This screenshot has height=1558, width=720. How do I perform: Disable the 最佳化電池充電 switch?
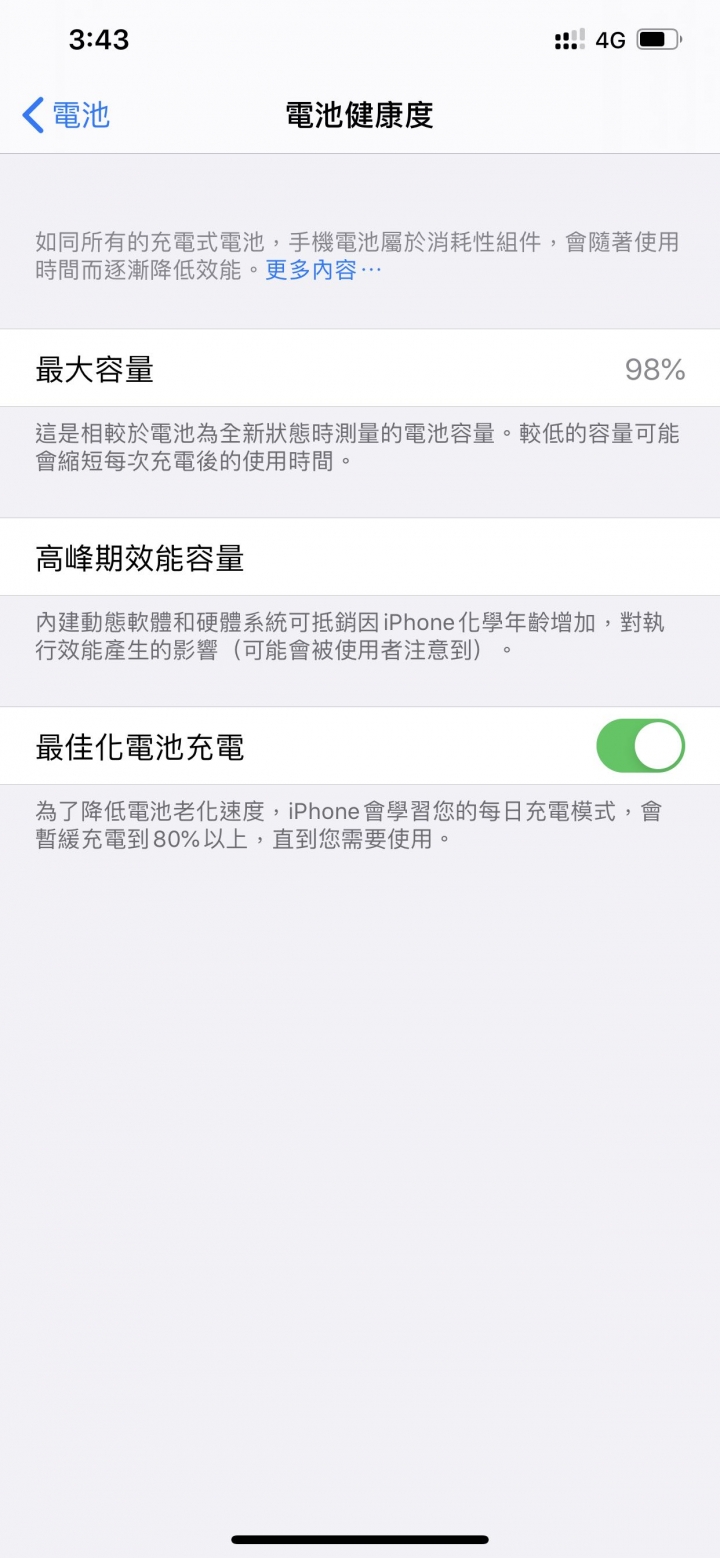(640, 746)
